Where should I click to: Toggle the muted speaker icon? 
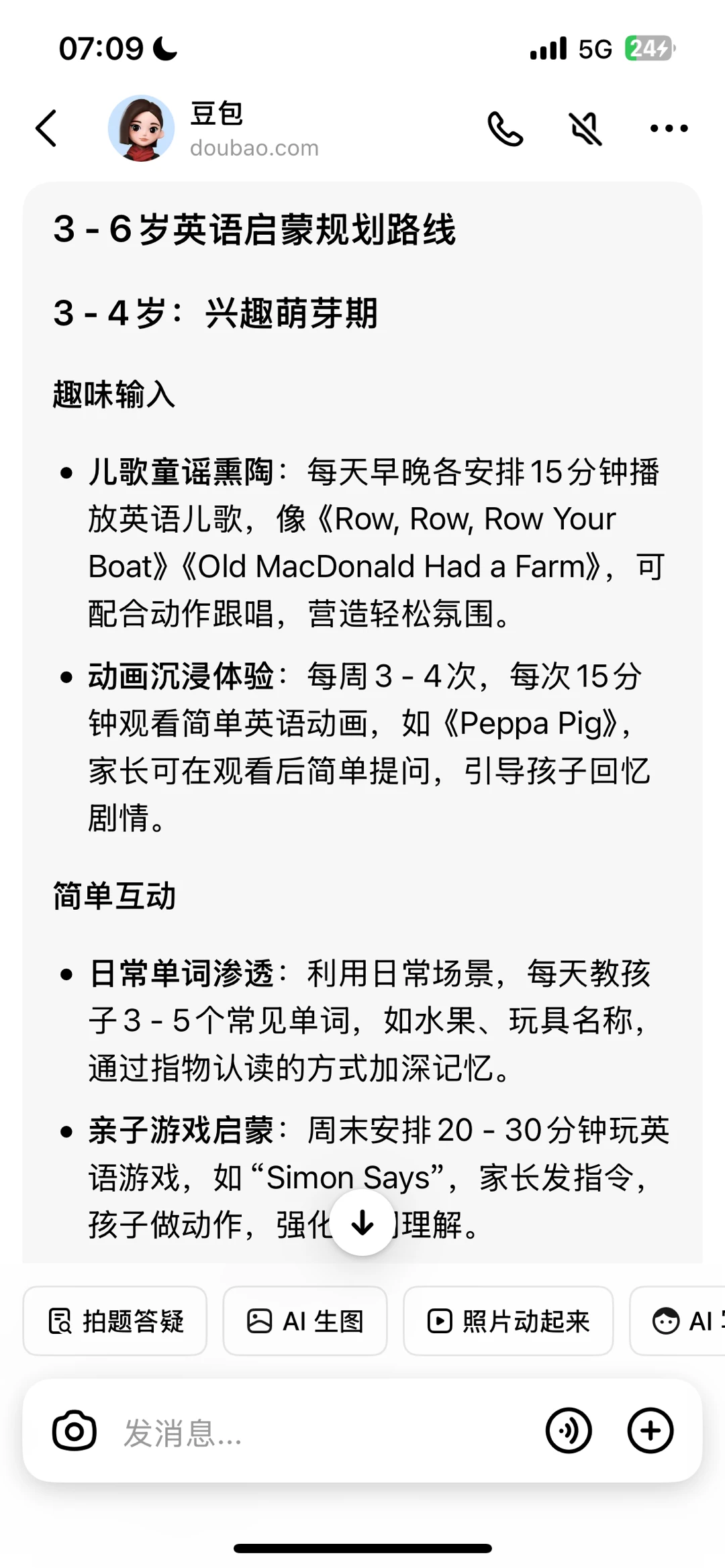click(585, 129)
